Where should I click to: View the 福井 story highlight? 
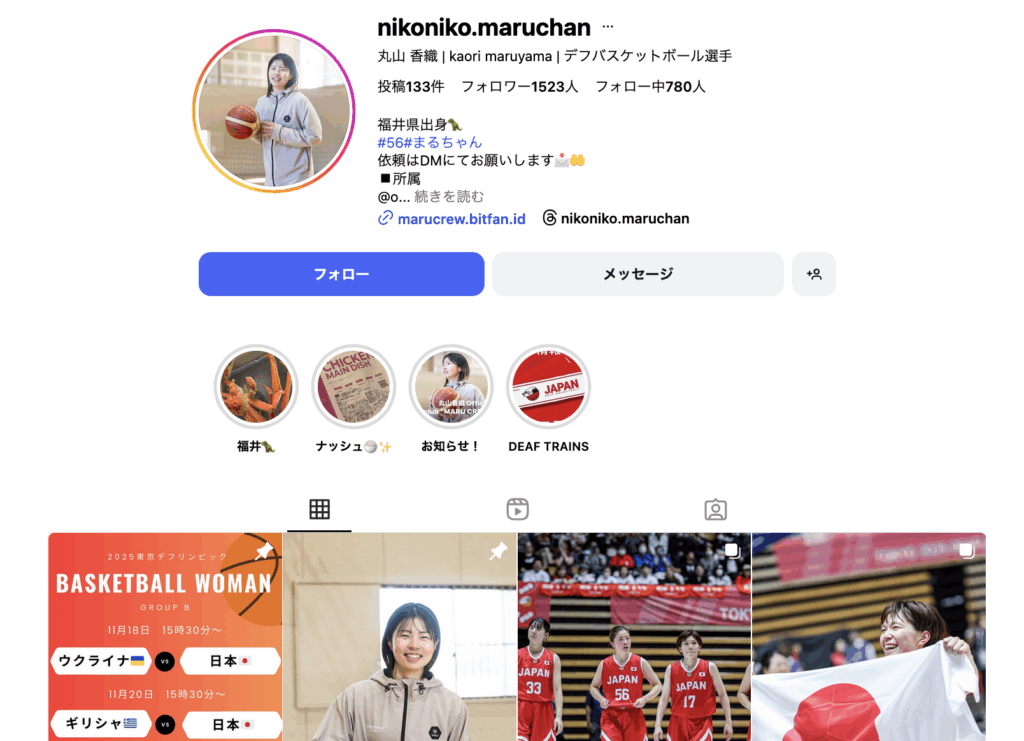pos(256,387)
